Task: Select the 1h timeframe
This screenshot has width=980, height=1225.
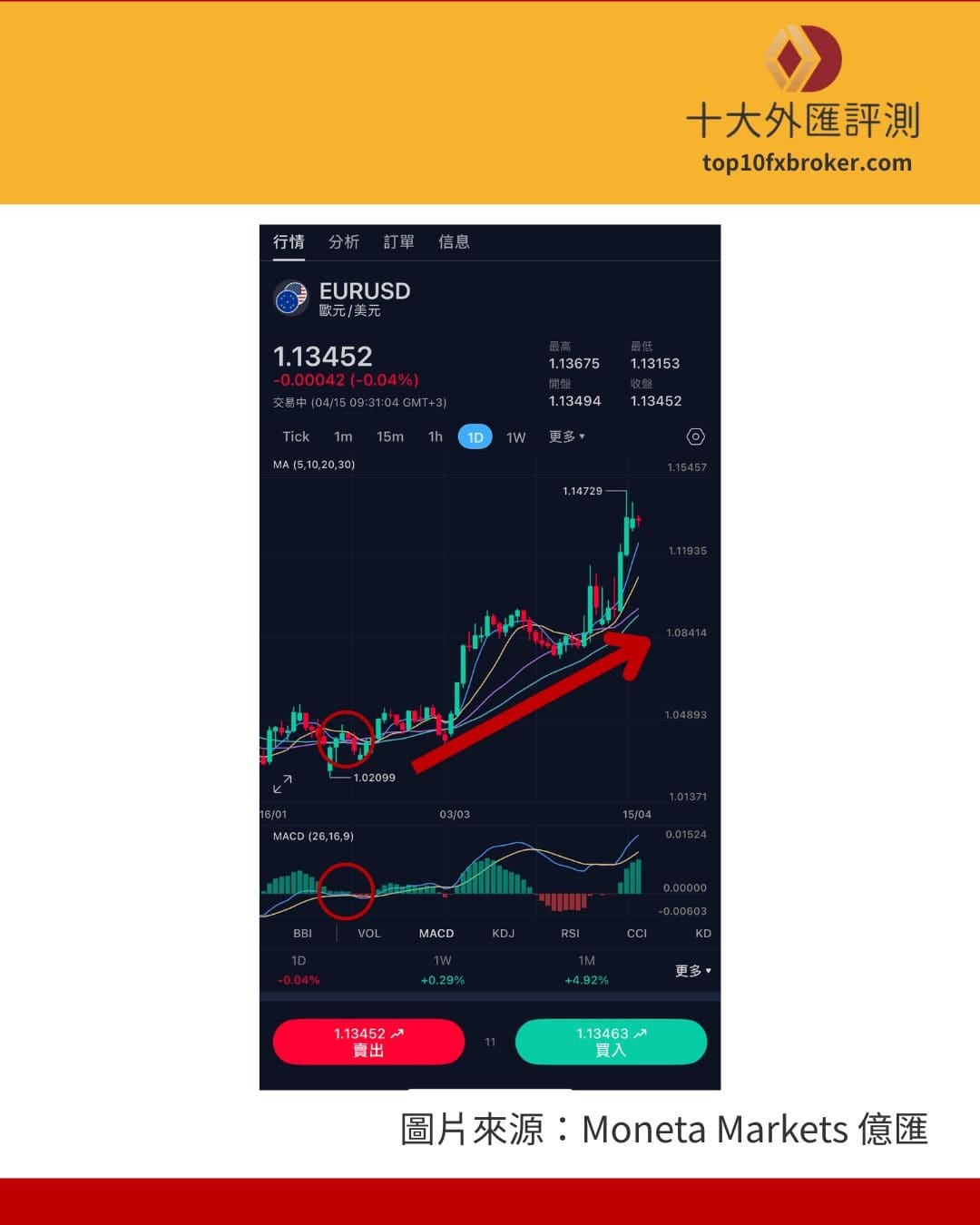Action: (x=435, y=436)
